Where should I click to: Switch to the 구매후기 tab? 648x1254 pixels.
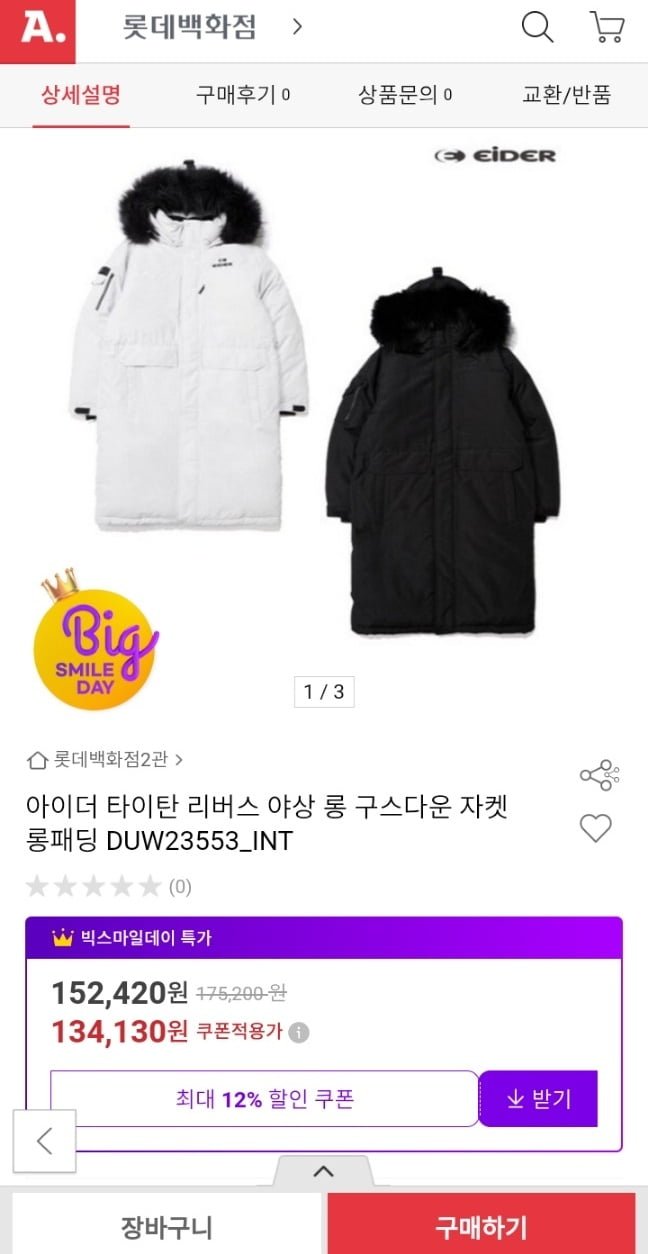pyautogui.click(x=242, y=95)
